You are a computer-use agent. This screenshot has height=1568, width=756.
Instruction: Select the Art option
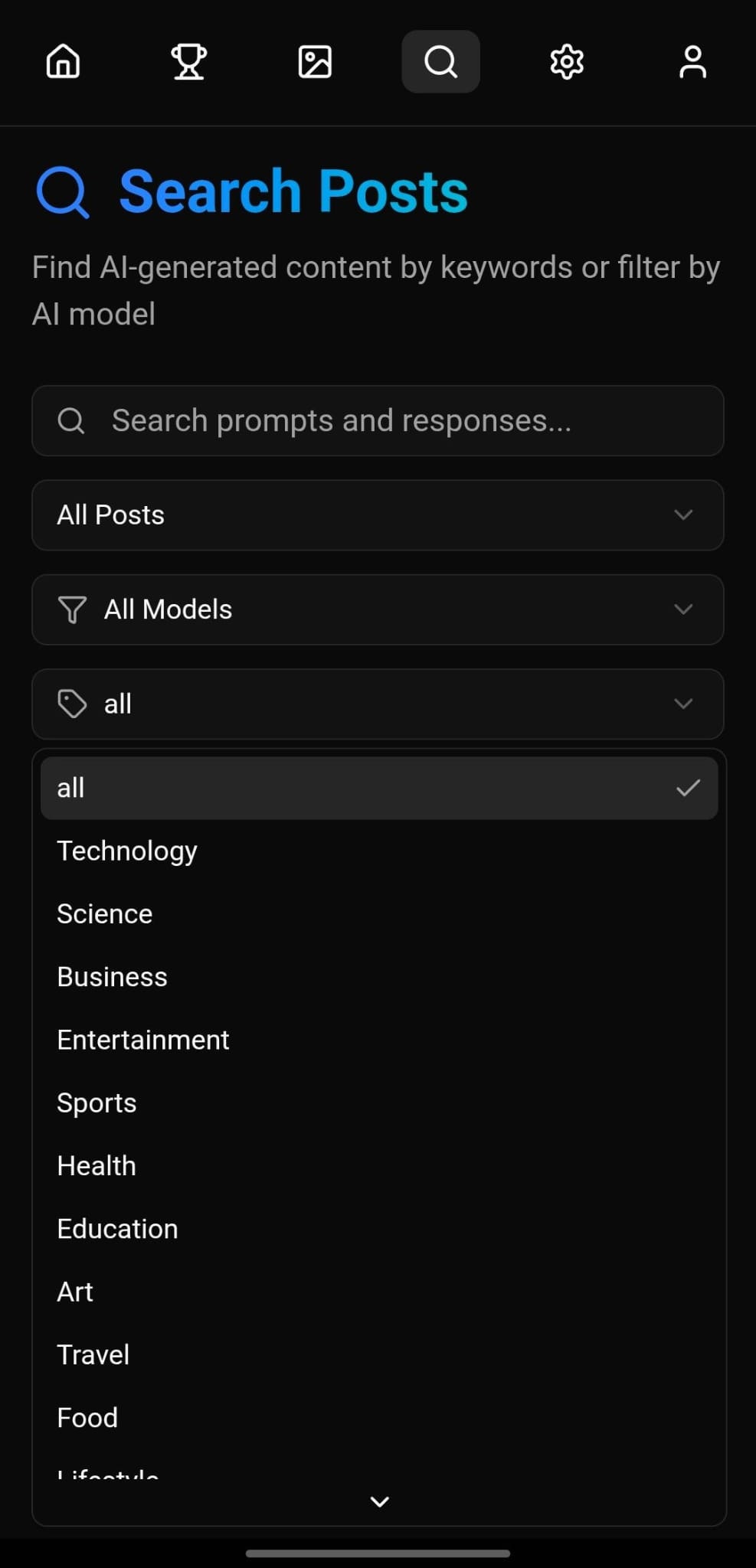(x=75, y=1292)
